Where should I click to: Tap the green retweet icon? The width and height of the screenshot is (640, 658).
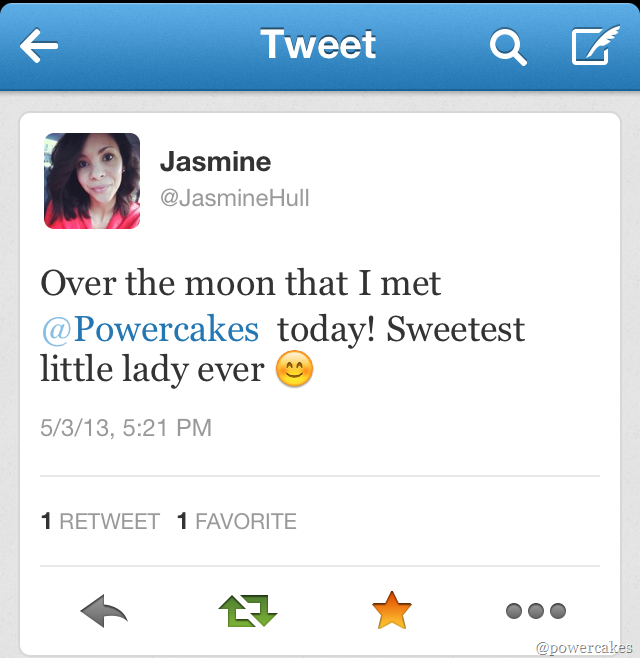(x=248, y=610)
